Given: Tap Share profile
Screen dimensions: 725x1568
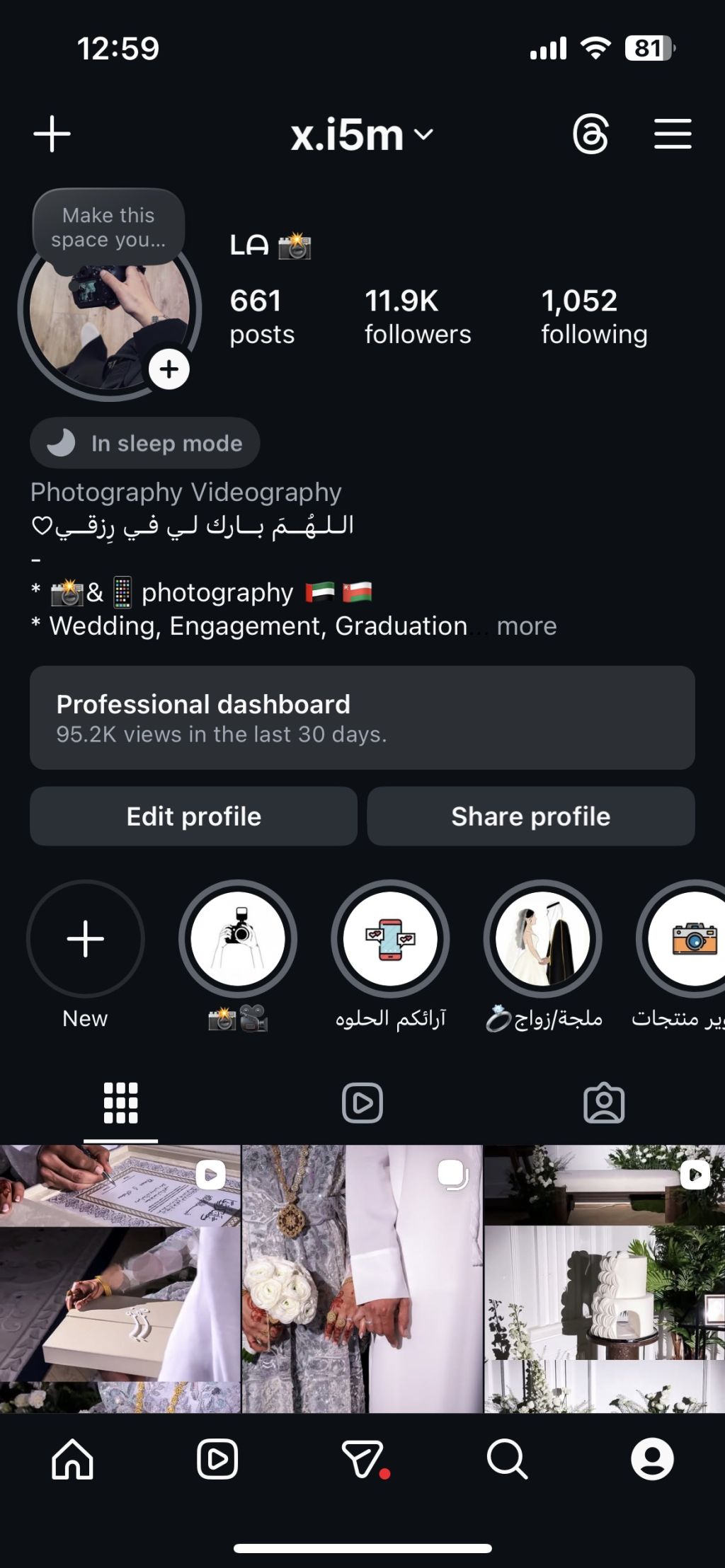Looking at the screenshot, I should 530,817.
